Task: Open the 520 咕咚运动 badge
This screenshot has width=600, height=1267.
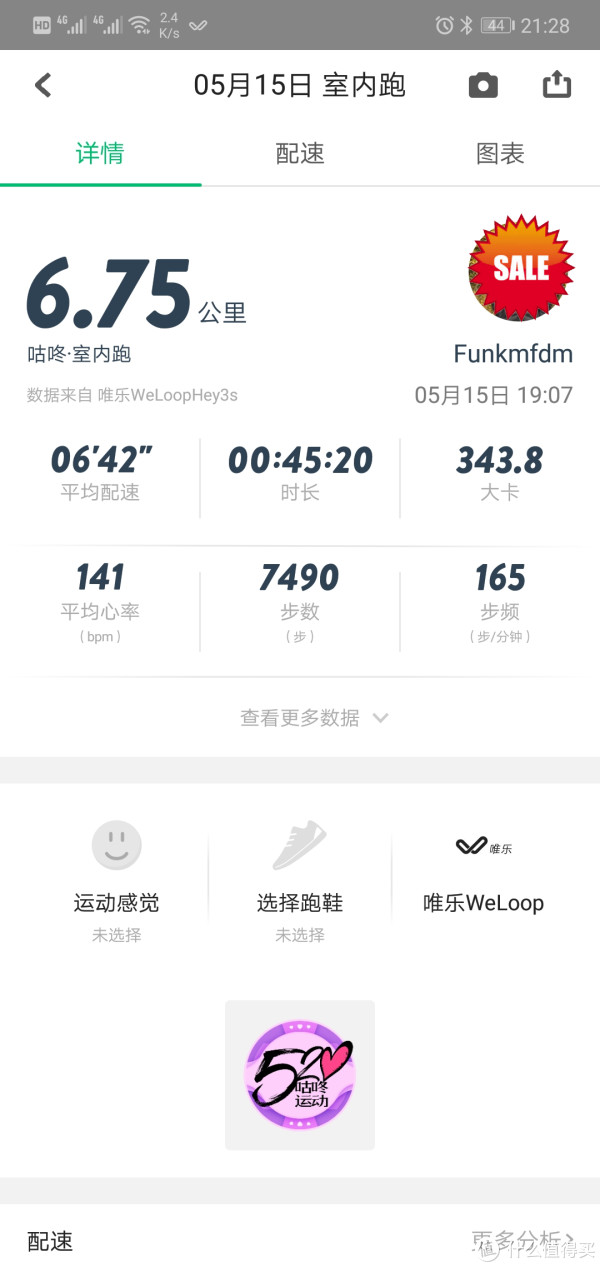Action: point(300,1075)
